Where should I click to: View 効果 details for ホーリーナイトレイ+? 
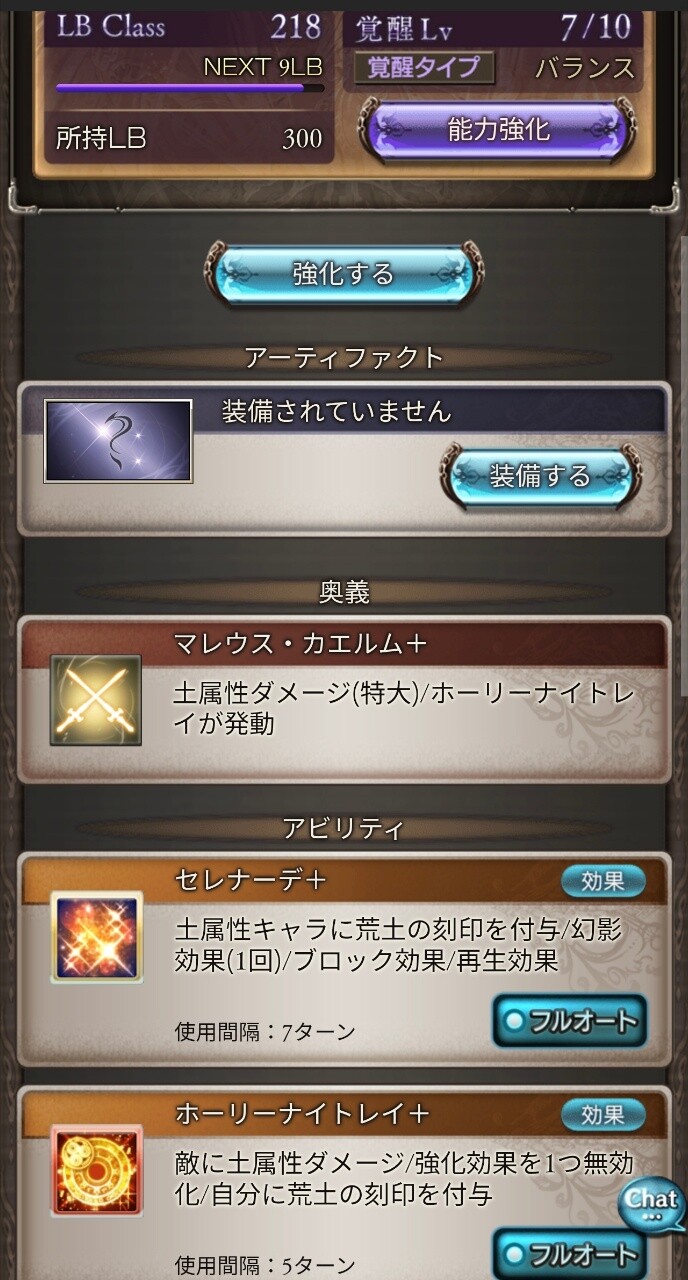602,1114
